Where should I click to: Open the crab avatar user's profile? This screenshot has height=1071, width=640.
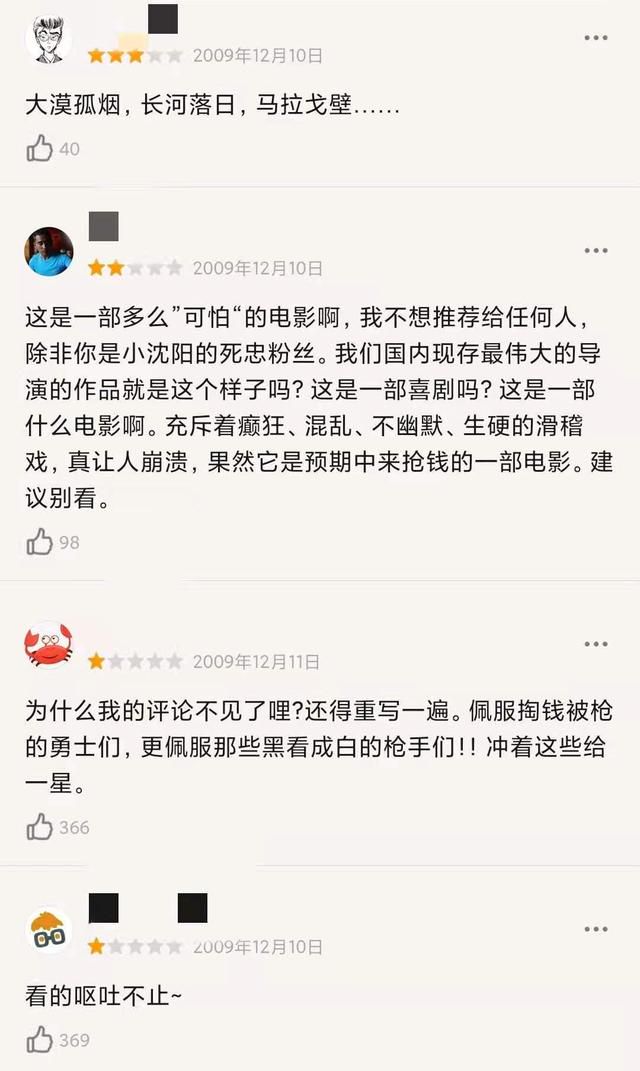(48, 645)
